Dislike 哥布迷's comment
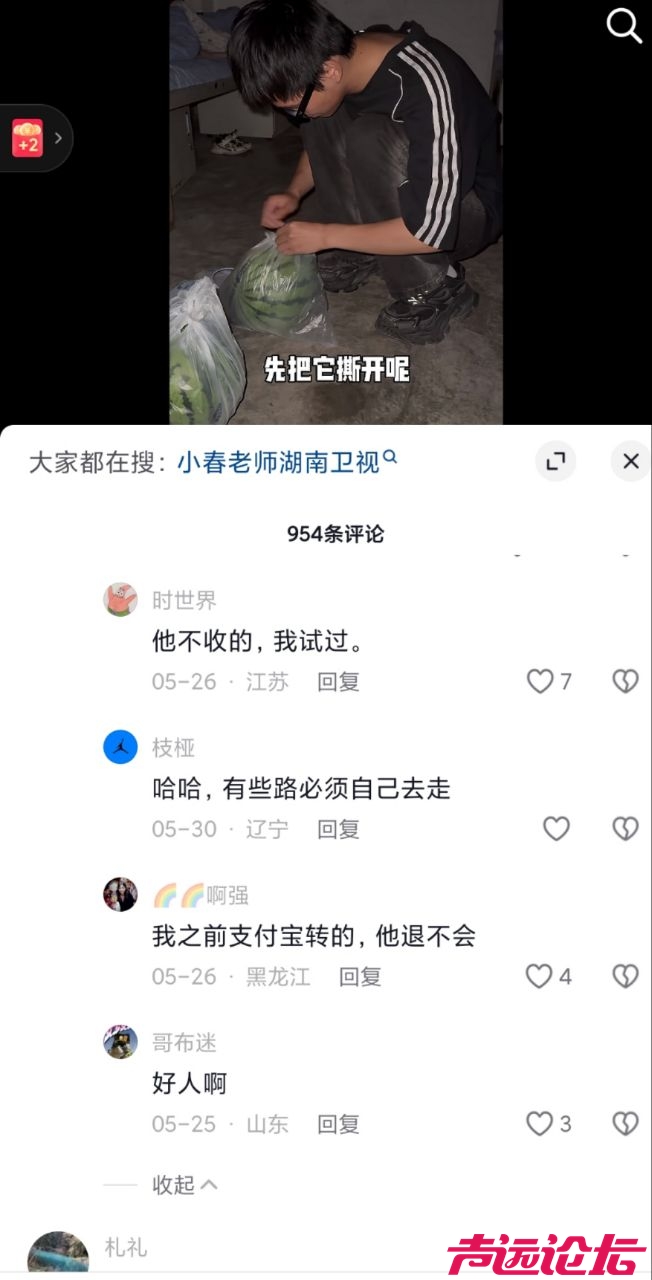The image size is (652, 1280). (x=625, y=1123)
